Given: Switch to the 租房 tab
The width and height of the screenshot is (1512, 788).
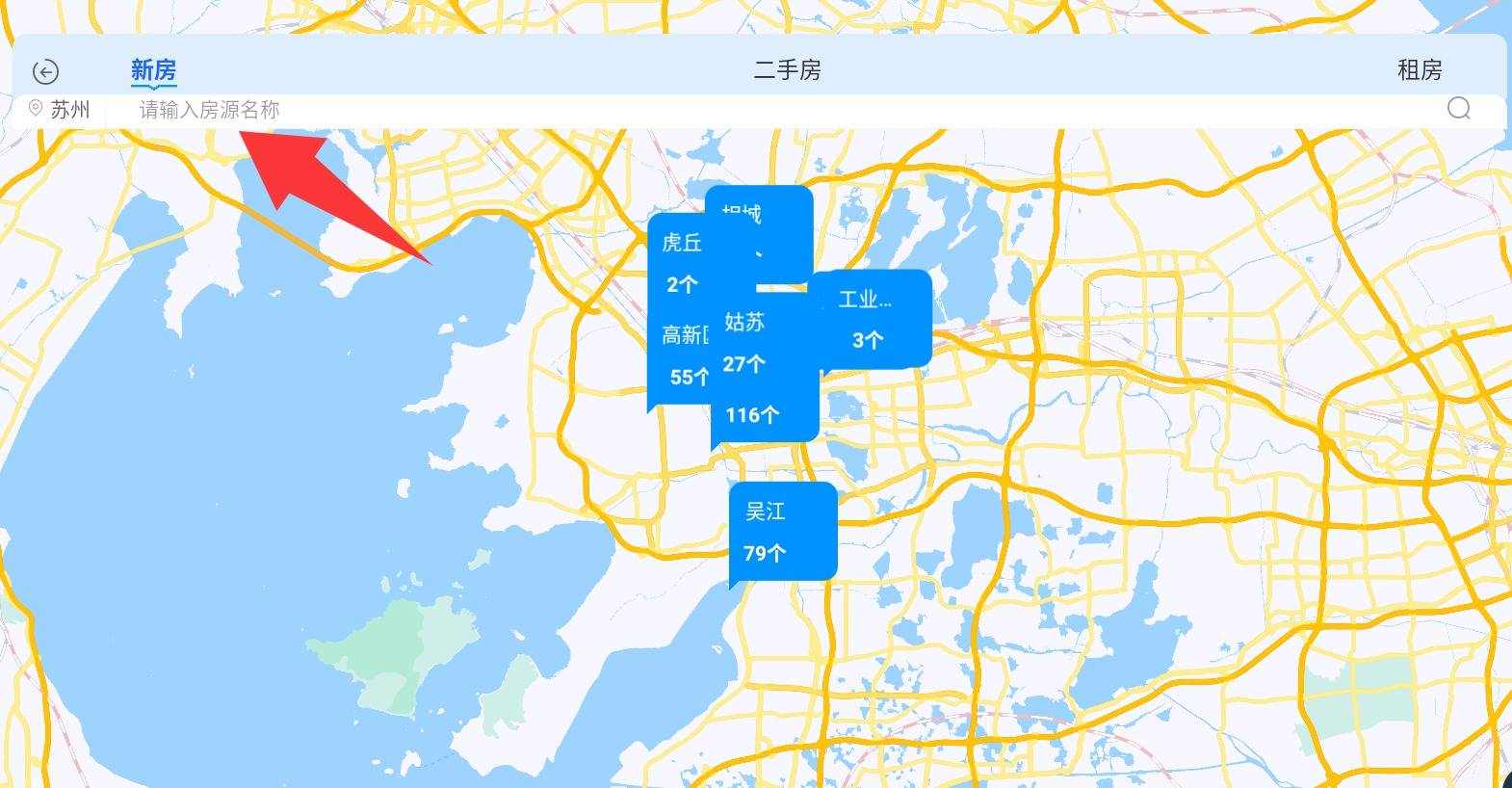Looking at the screenshot, I should (1420, 70).
